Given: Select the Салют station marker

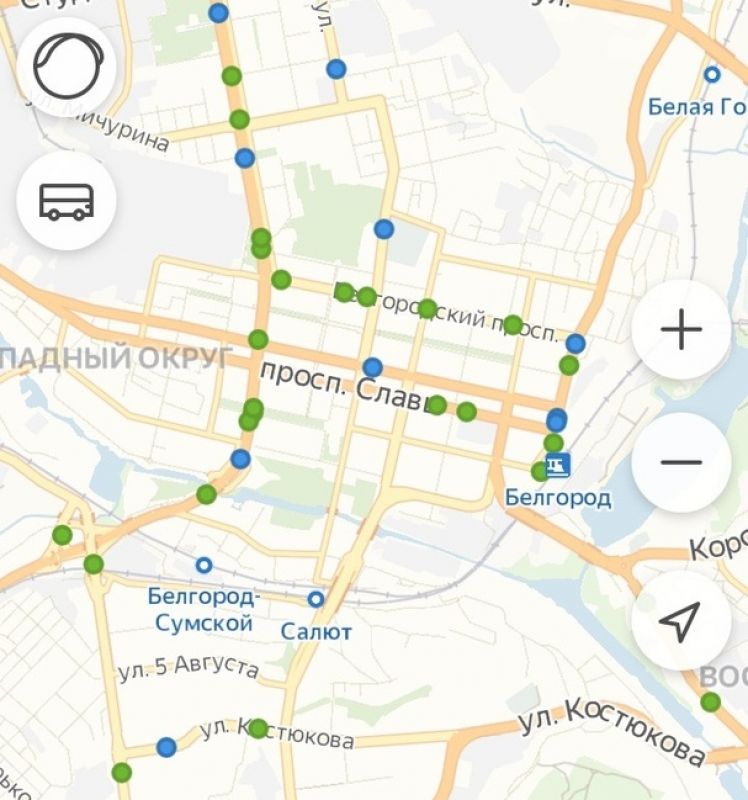Looking at the screenshot, I should [316, 599].
